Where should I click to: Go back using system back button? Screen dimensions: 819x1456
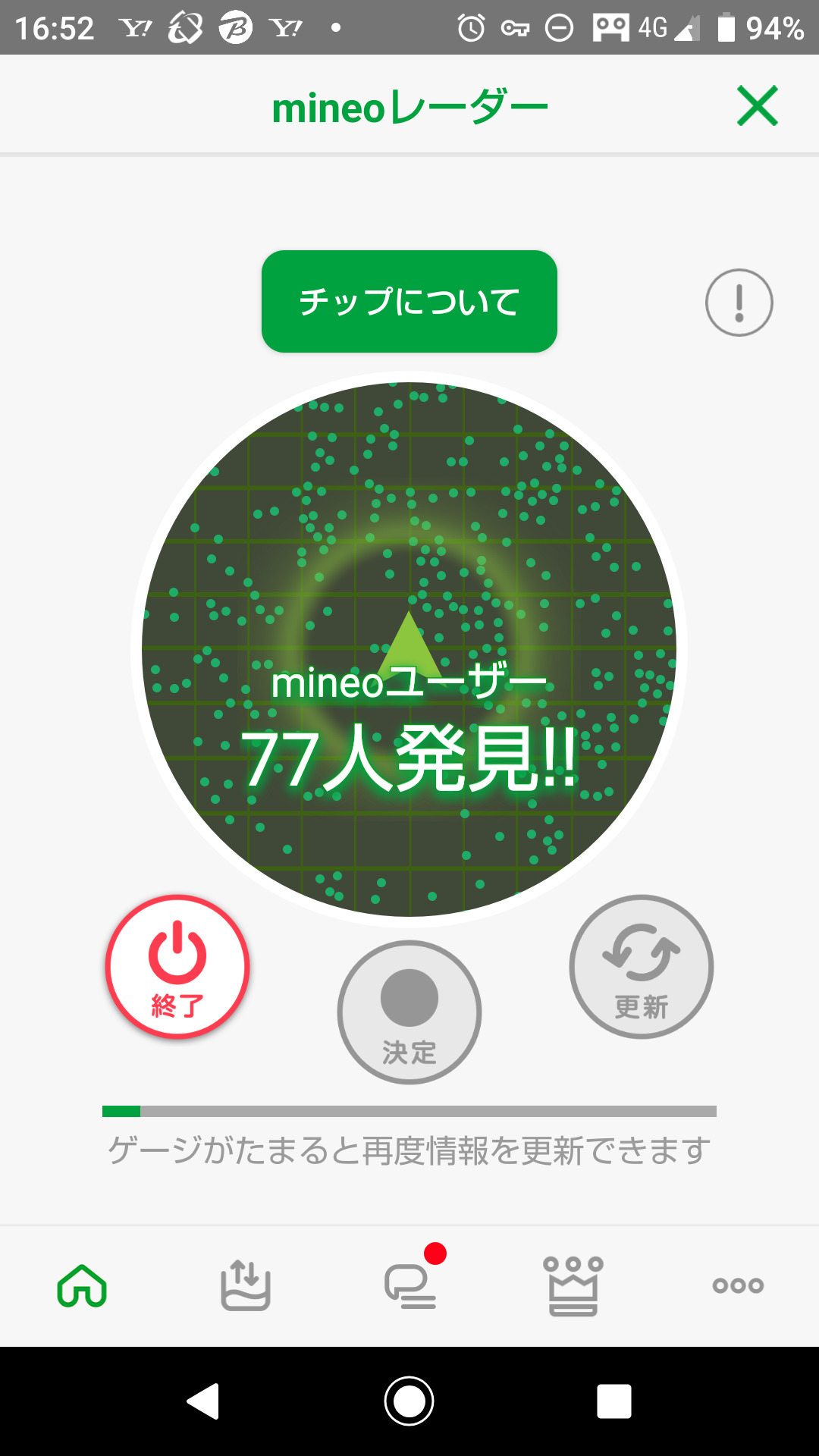[203, 1401]
